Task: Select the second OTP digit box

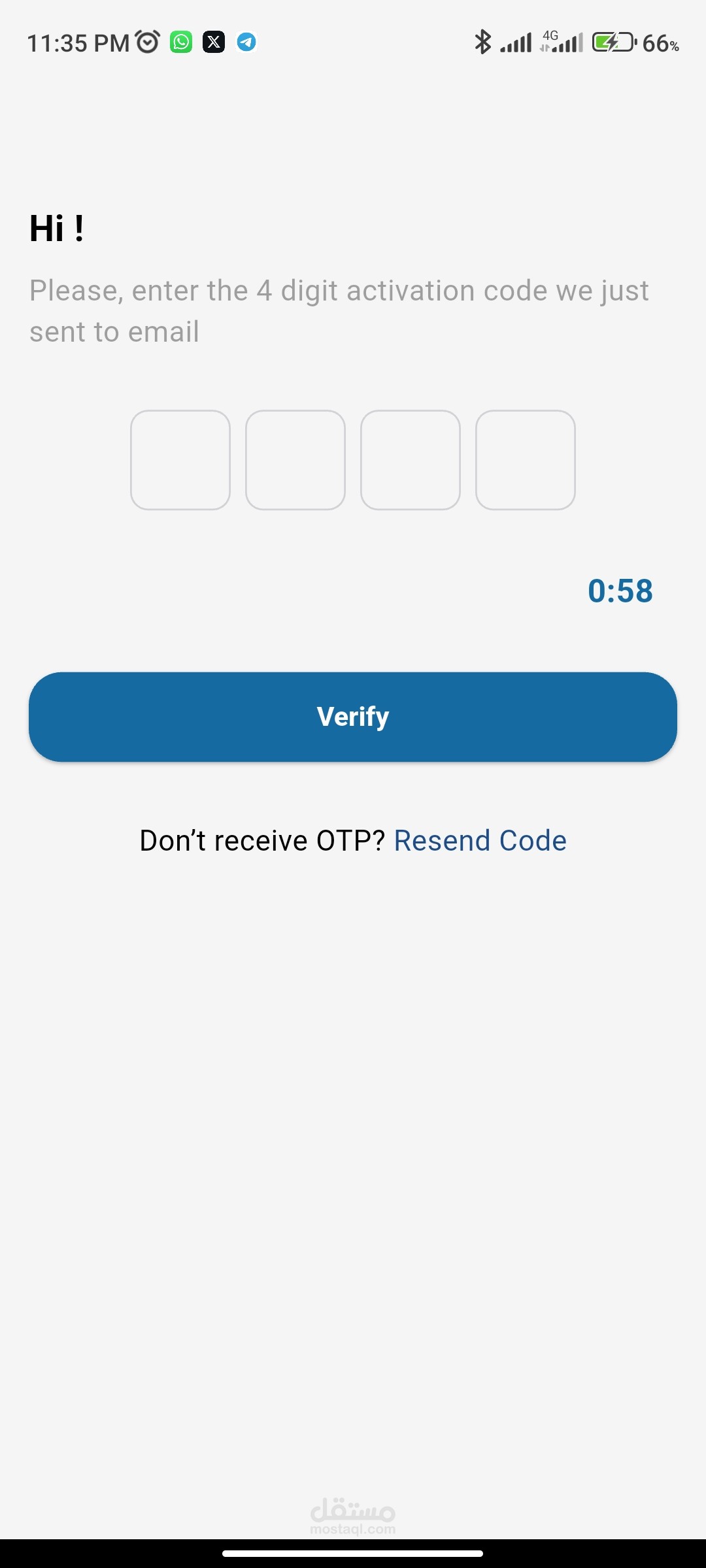Action: pyautogui.click(x=295, y=460)
